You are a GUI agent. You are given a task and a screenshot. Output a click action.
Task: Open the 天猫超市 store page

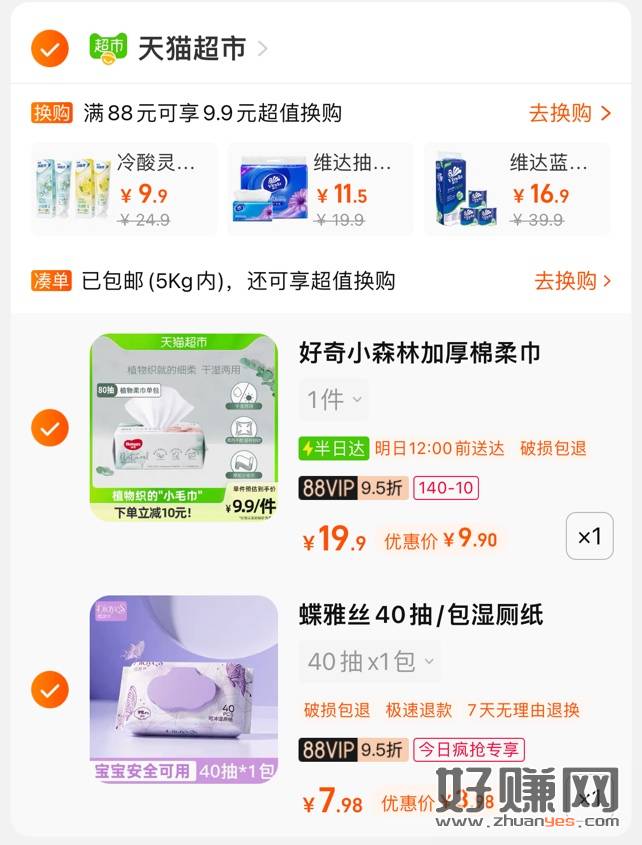[190, 48]
